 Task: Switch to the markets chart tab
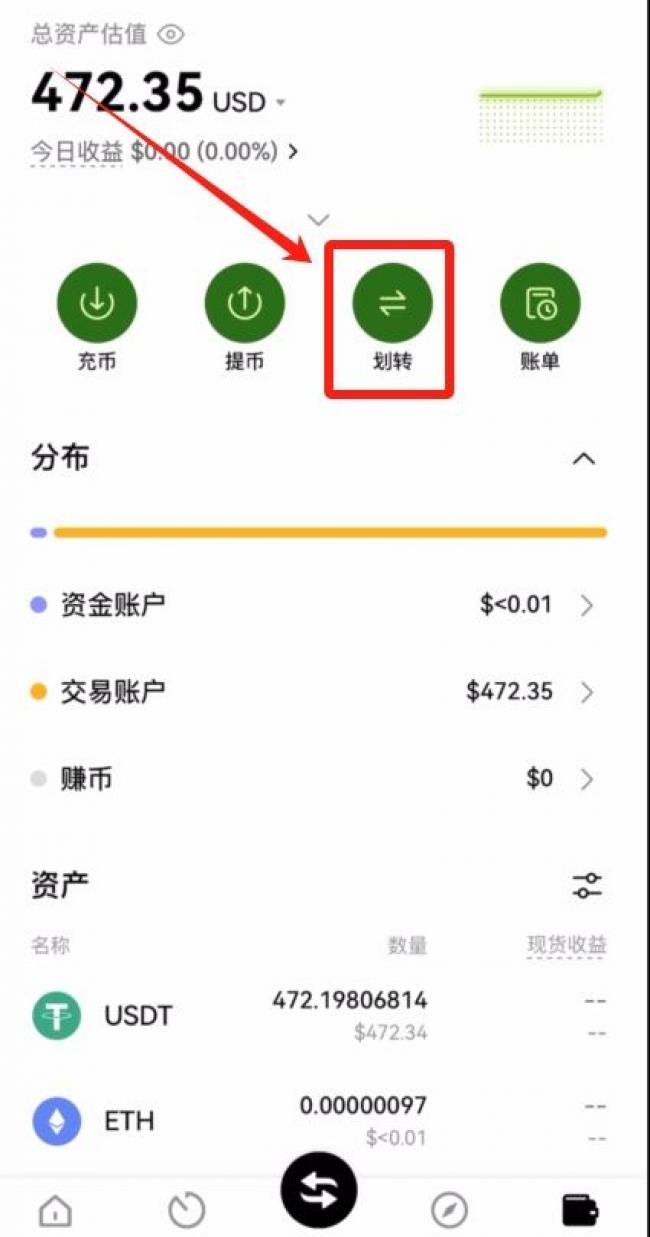pos(186,1211)
